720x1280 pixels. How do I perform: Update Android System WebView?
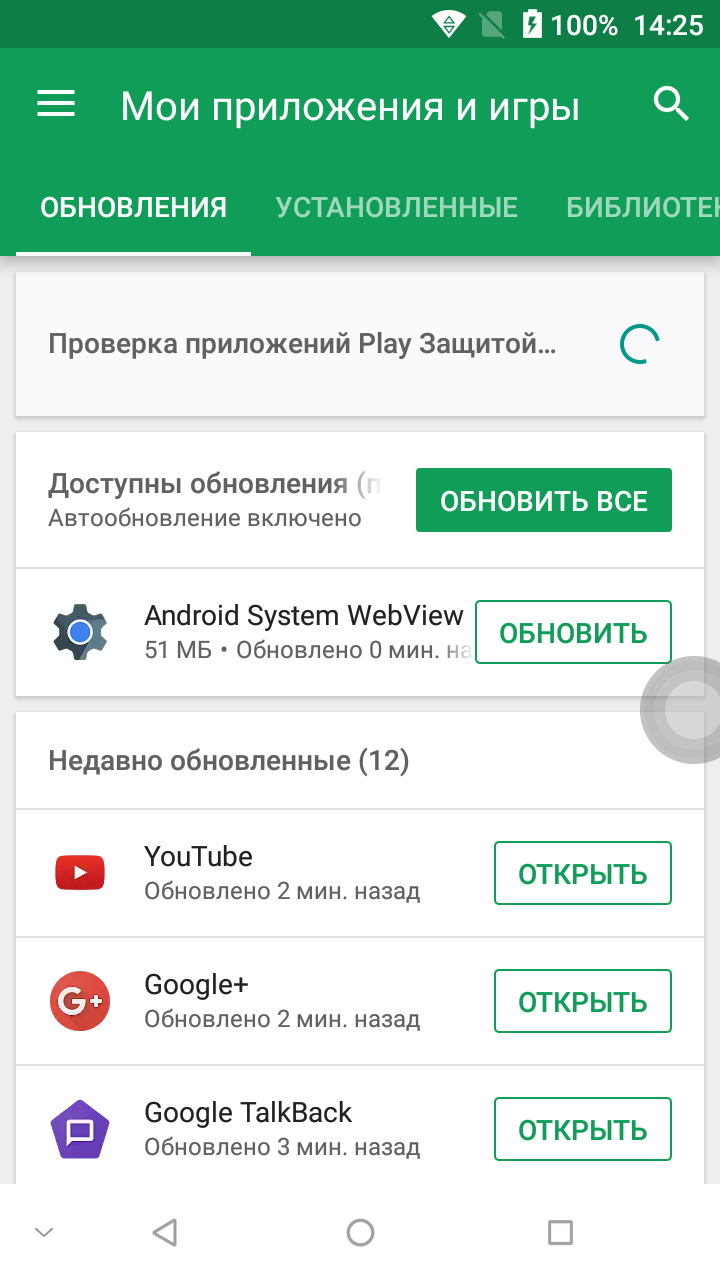point(573,632)
